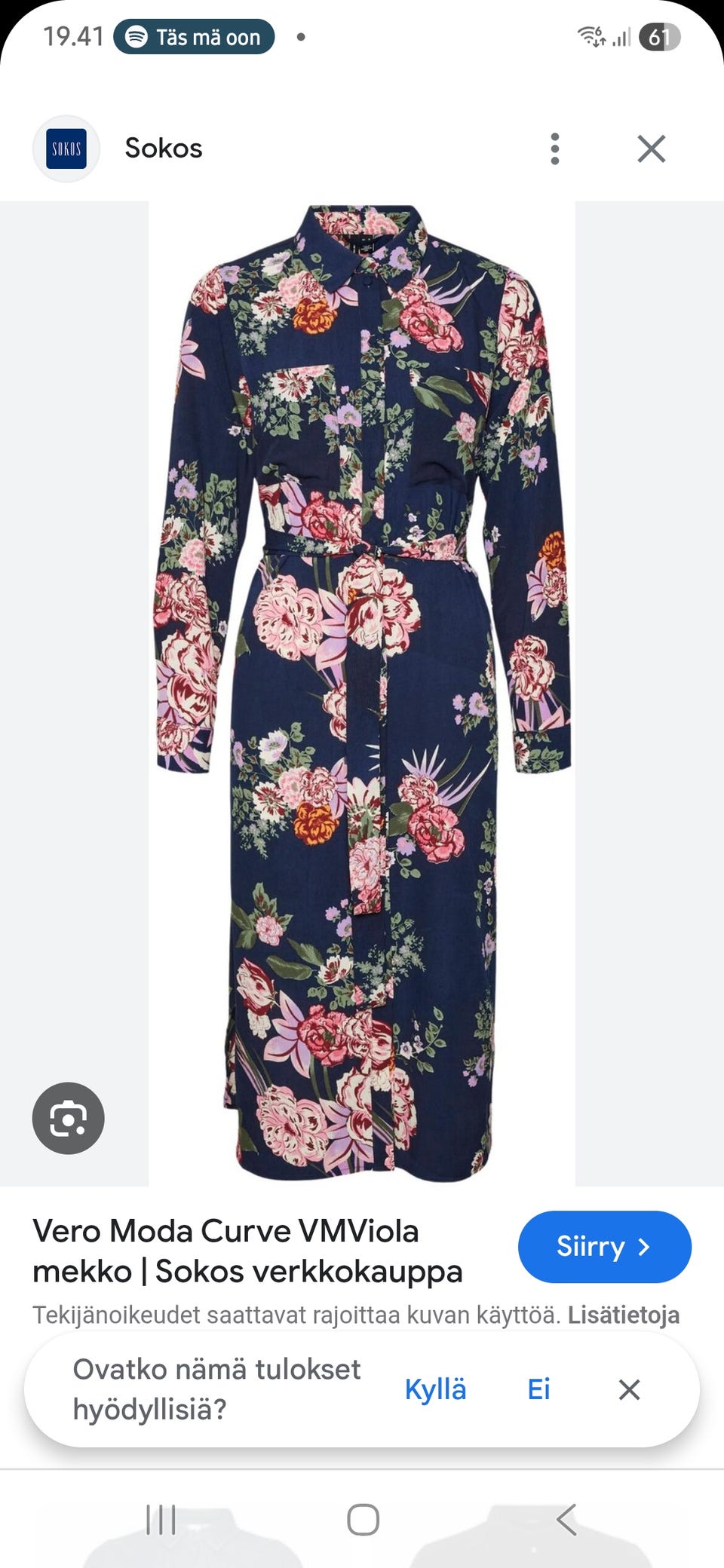Answer Ei to the feedback question

[x=538, y=1389]
